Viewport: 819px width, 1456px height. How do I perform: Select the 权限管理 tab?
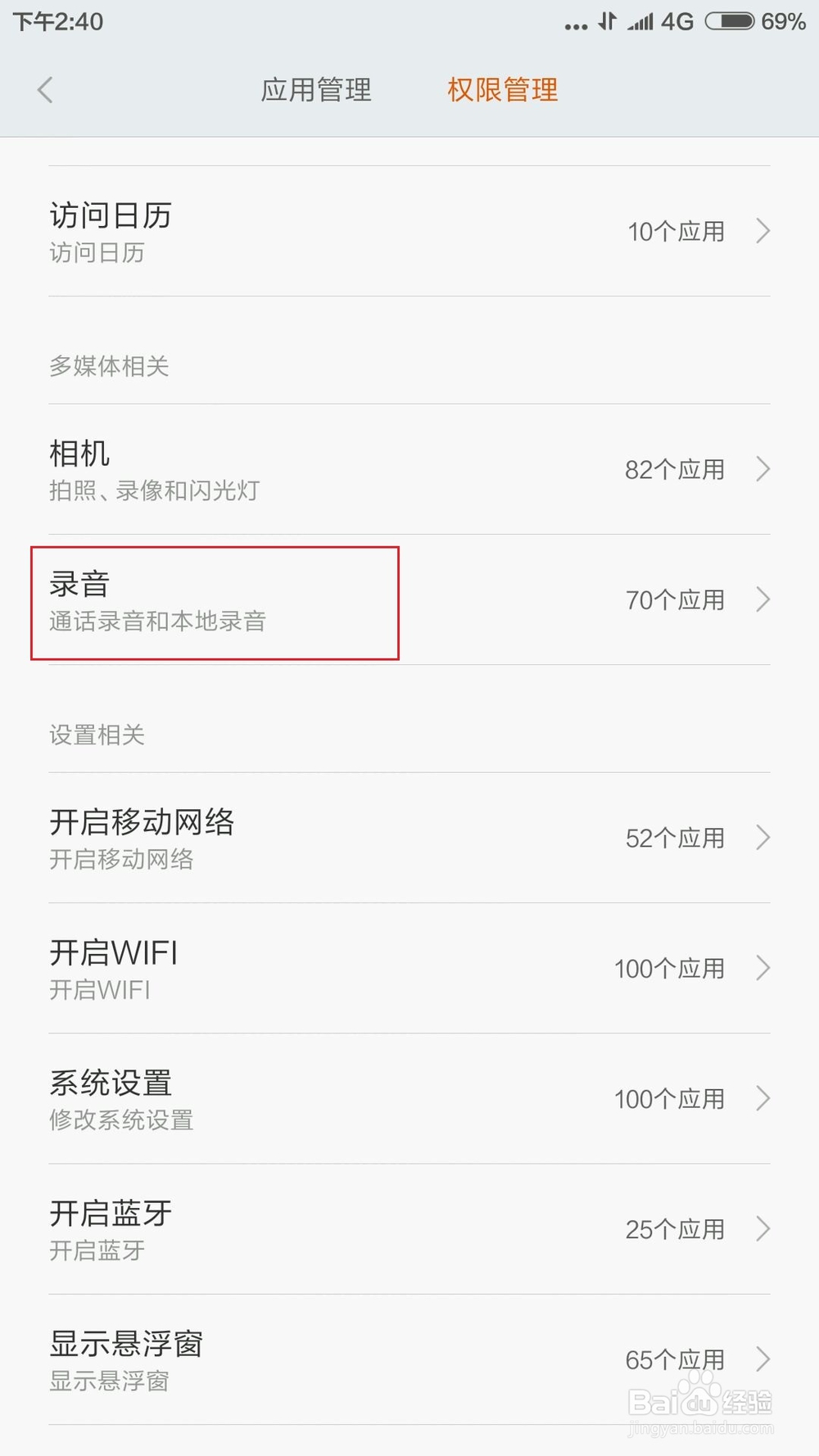coord(502,90)
